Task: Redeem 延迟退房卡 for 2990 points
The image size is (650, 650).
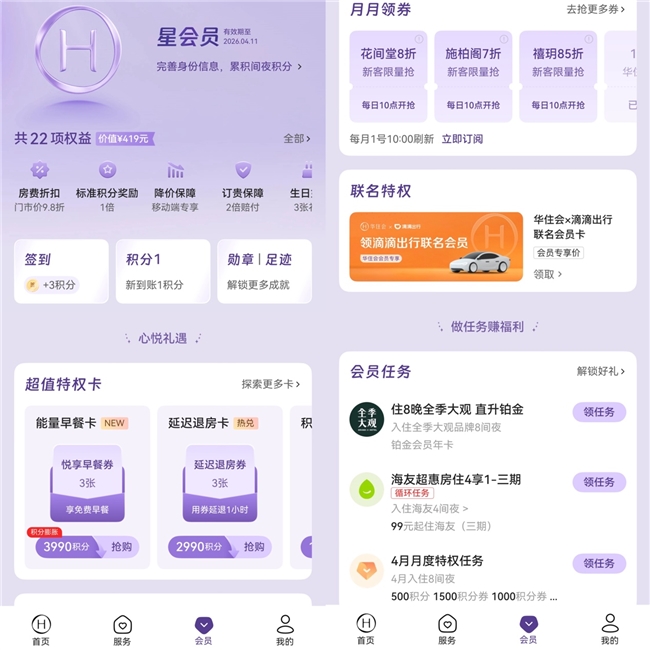Action: (x=254, y=547)
